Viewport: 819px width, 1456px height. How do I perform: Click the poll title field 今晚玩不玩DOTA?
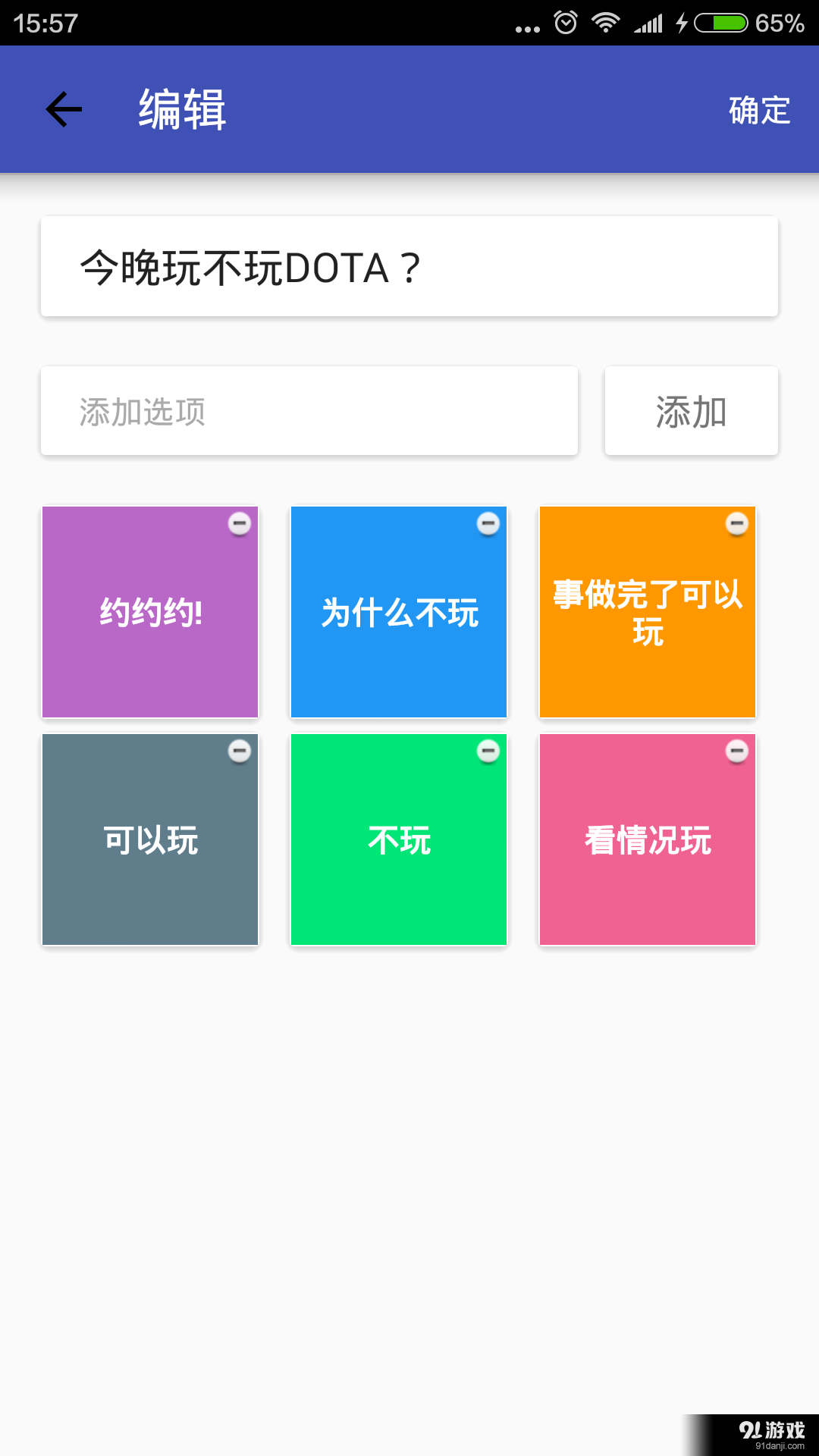point(409,267)
